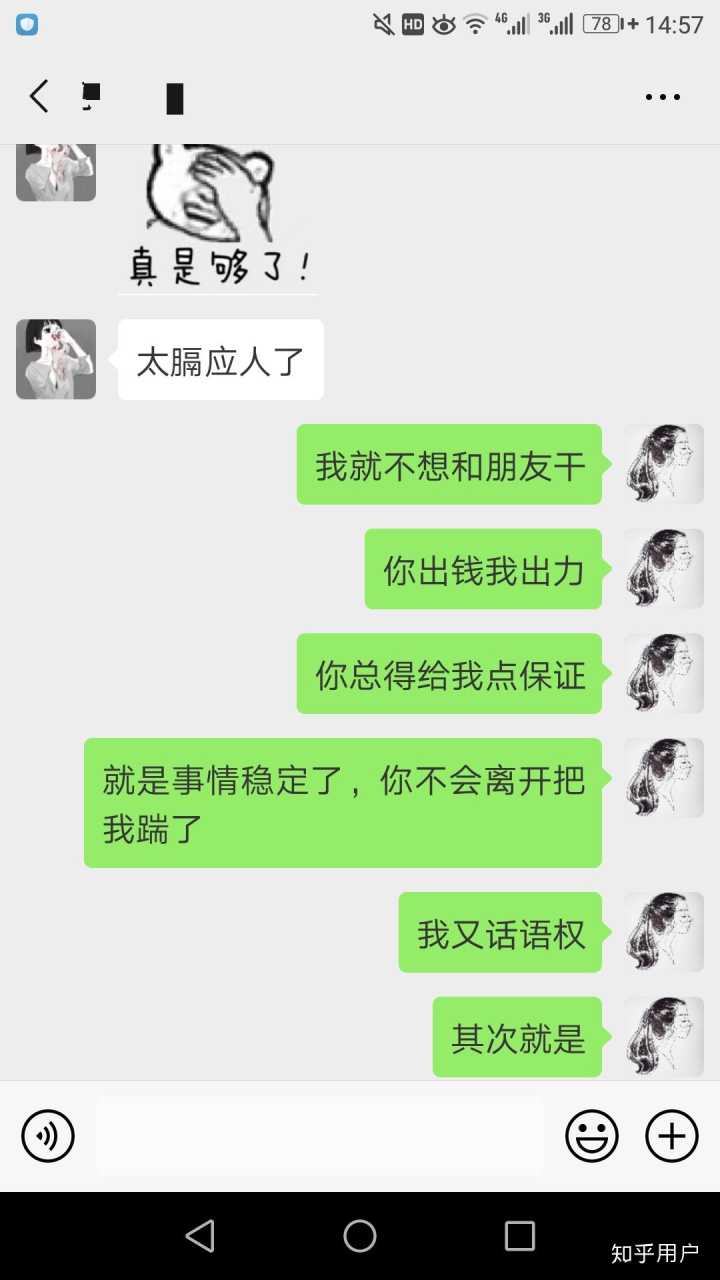This screenshot has width=720, height=1280.
Task: Open the chat's three-dot menu
Action: click(662, 97)
